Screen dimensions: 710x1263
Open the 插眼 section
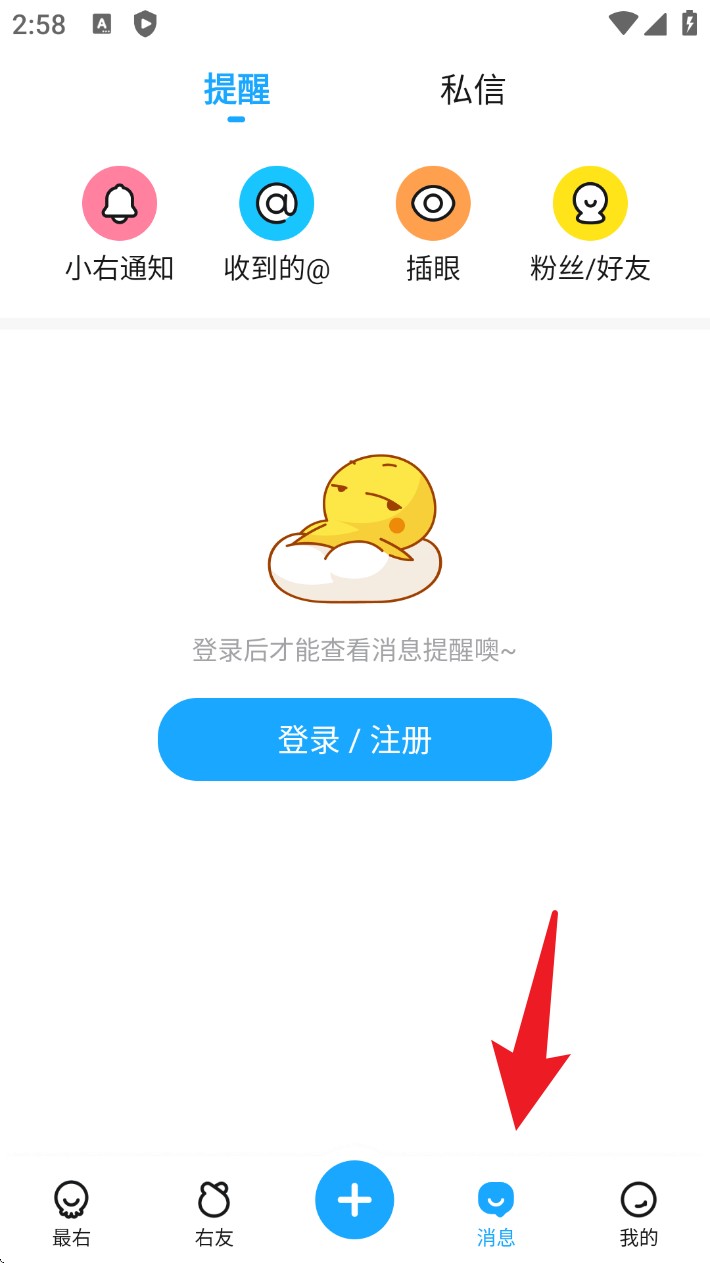433,224
